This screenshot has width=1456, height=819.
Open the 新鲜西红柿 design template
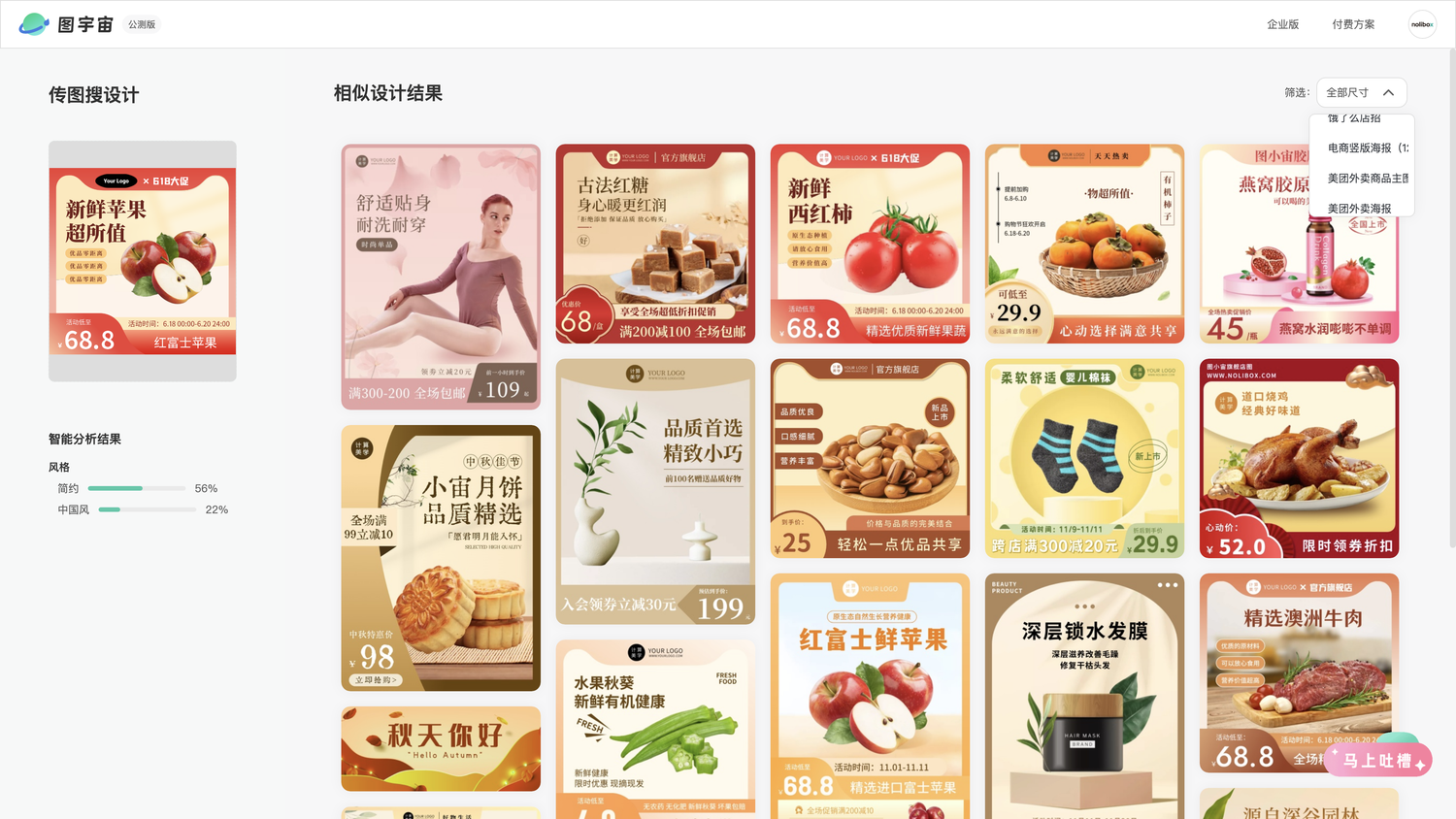click(870, 244)
